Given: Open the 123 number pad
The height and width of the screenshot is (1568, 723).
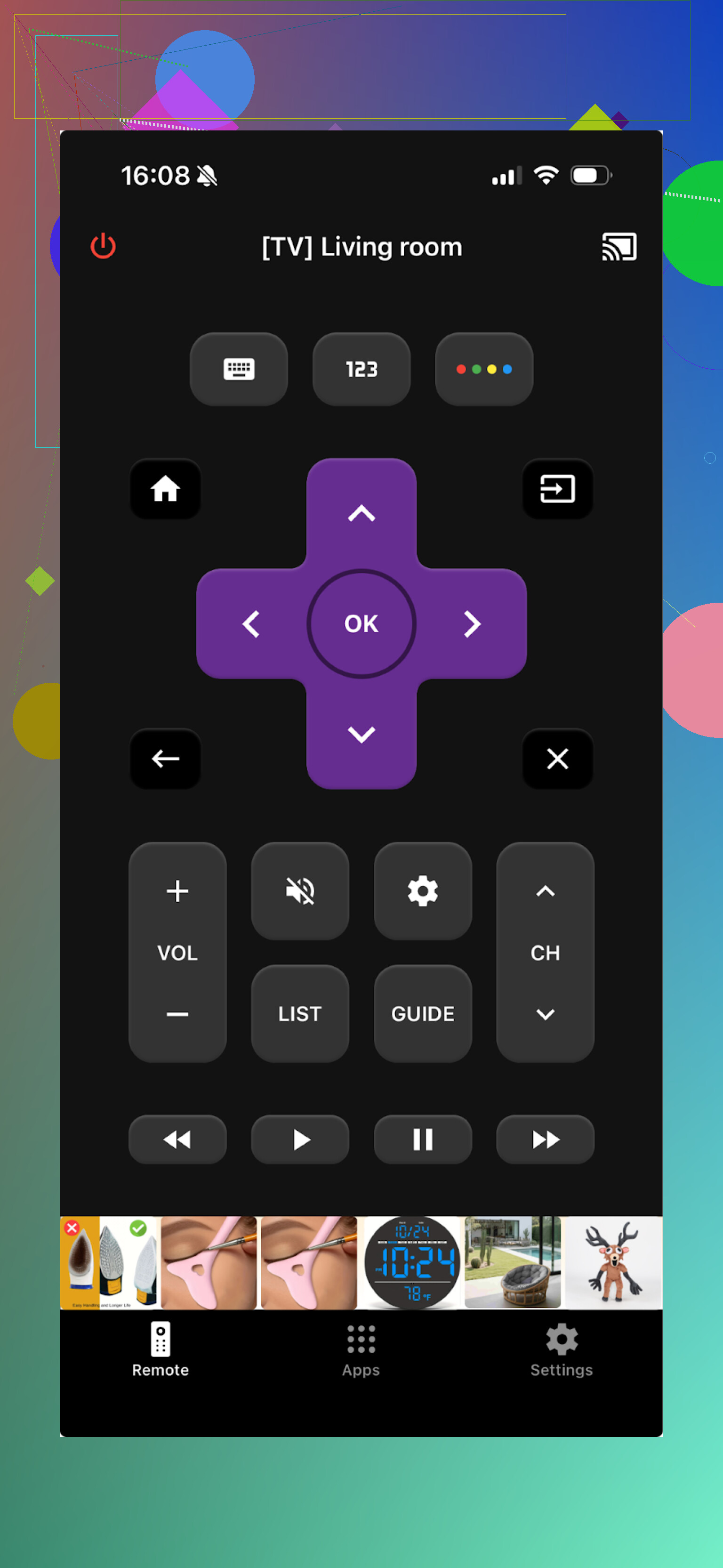Looking at the screenshot, I should tap(361, 369).
